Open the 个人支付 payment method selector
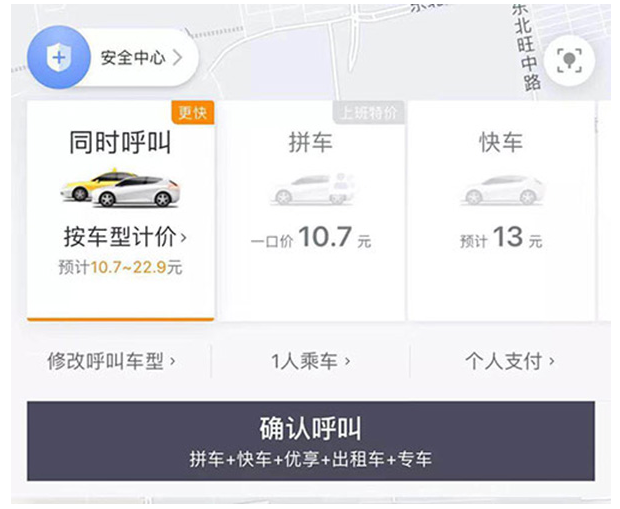 tap(510, 361)
